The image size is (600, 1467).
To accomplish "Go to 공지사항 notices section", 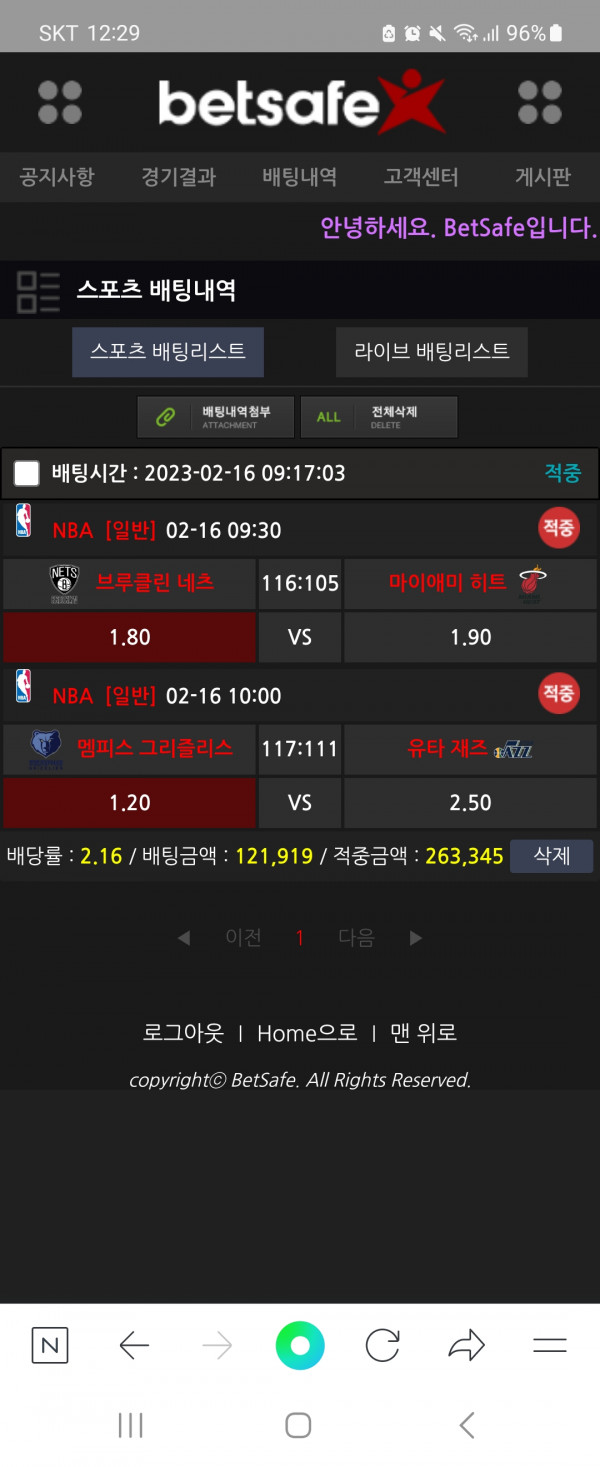I will click(x=57, y=178).
